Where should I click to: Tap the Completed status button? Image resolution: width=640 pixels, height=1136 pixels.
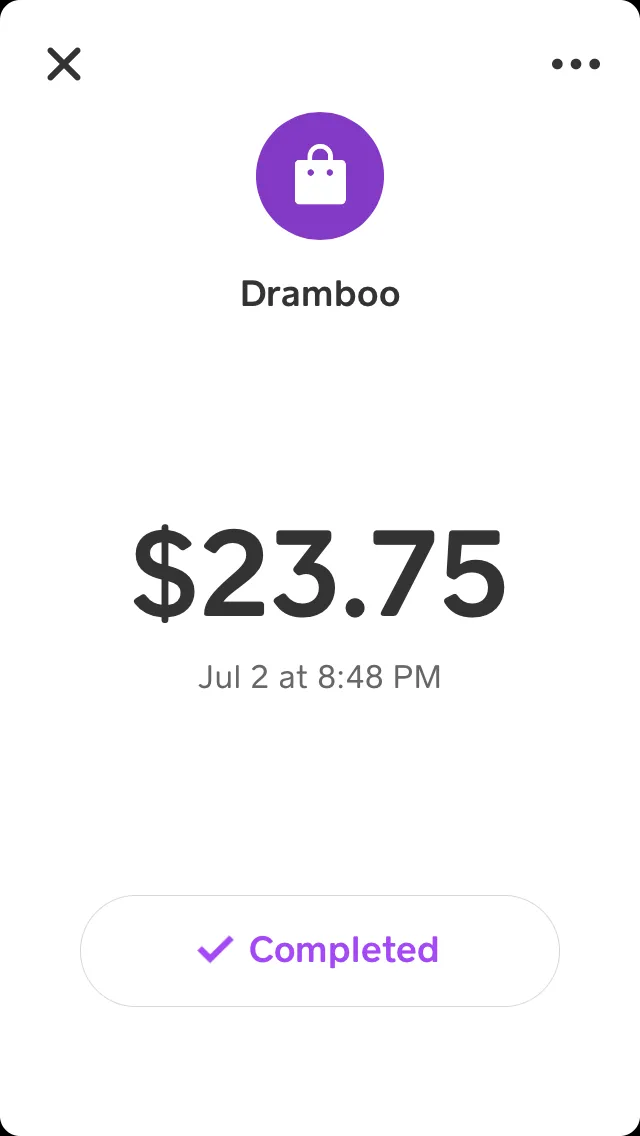[320, 951]
